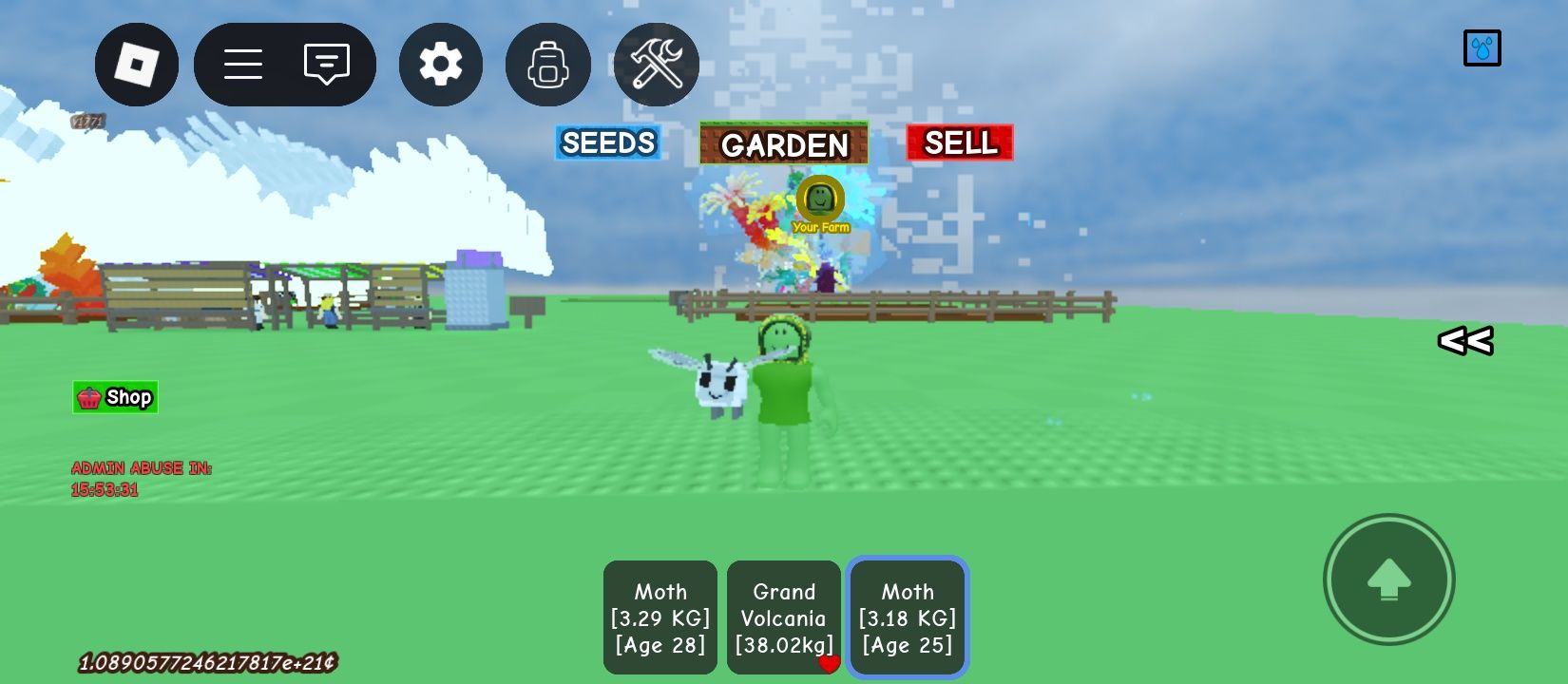1568x684 pixels.
Task: Open the Shop button
Action: tap(116, 397)
